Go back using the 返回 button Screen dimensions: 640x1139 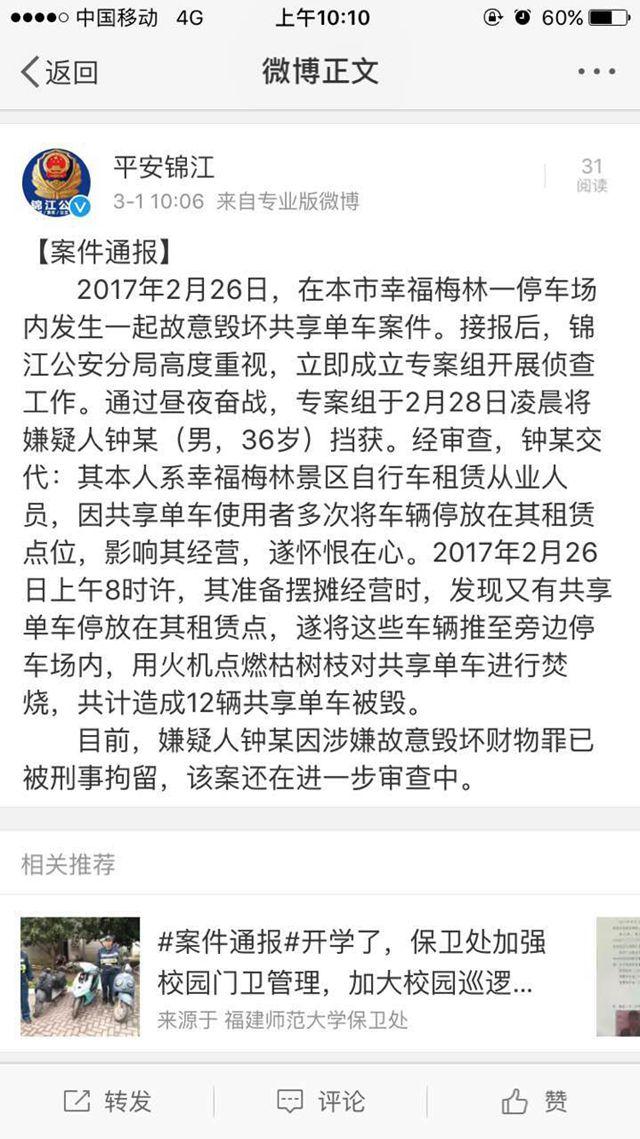click(59, 72)
